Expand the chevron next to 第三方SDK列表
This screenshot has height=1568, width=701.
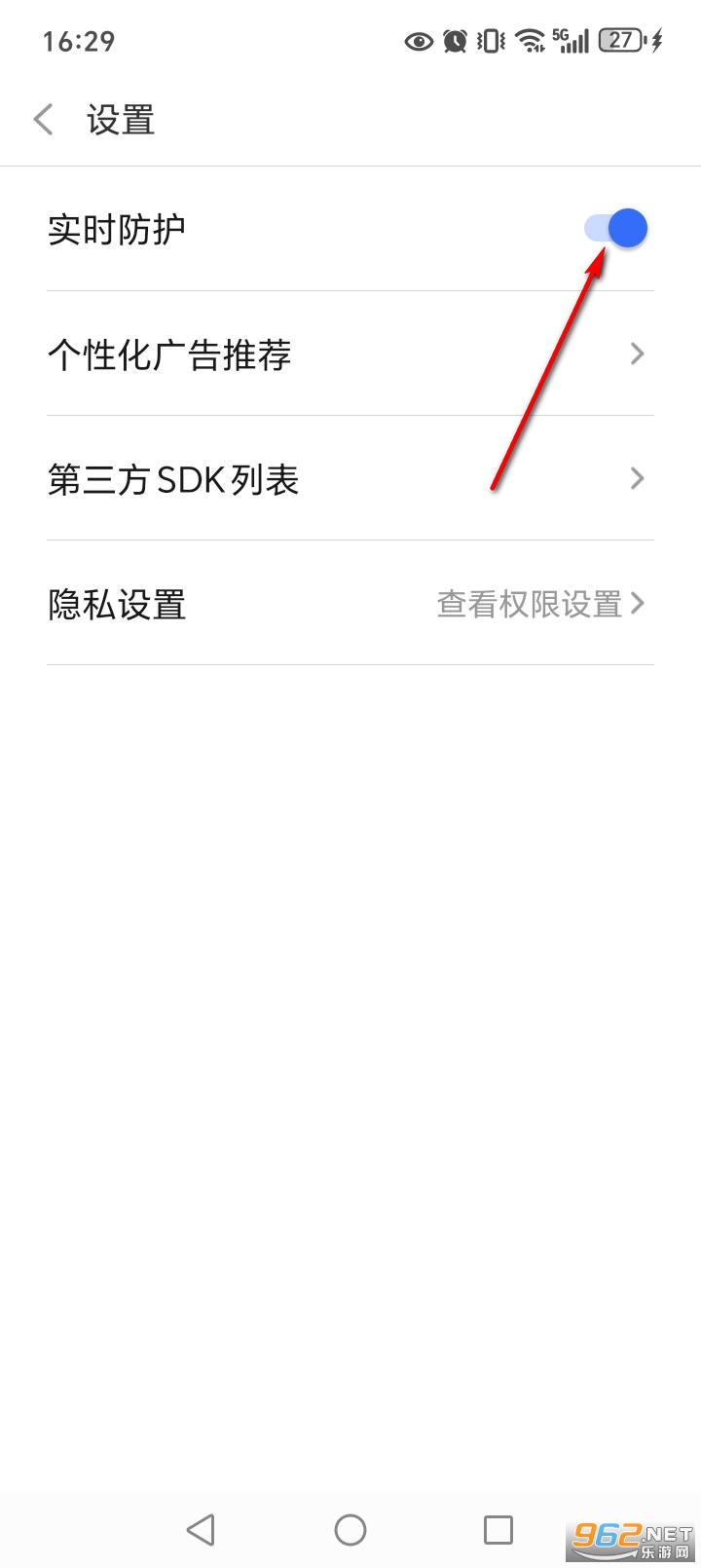637,478
